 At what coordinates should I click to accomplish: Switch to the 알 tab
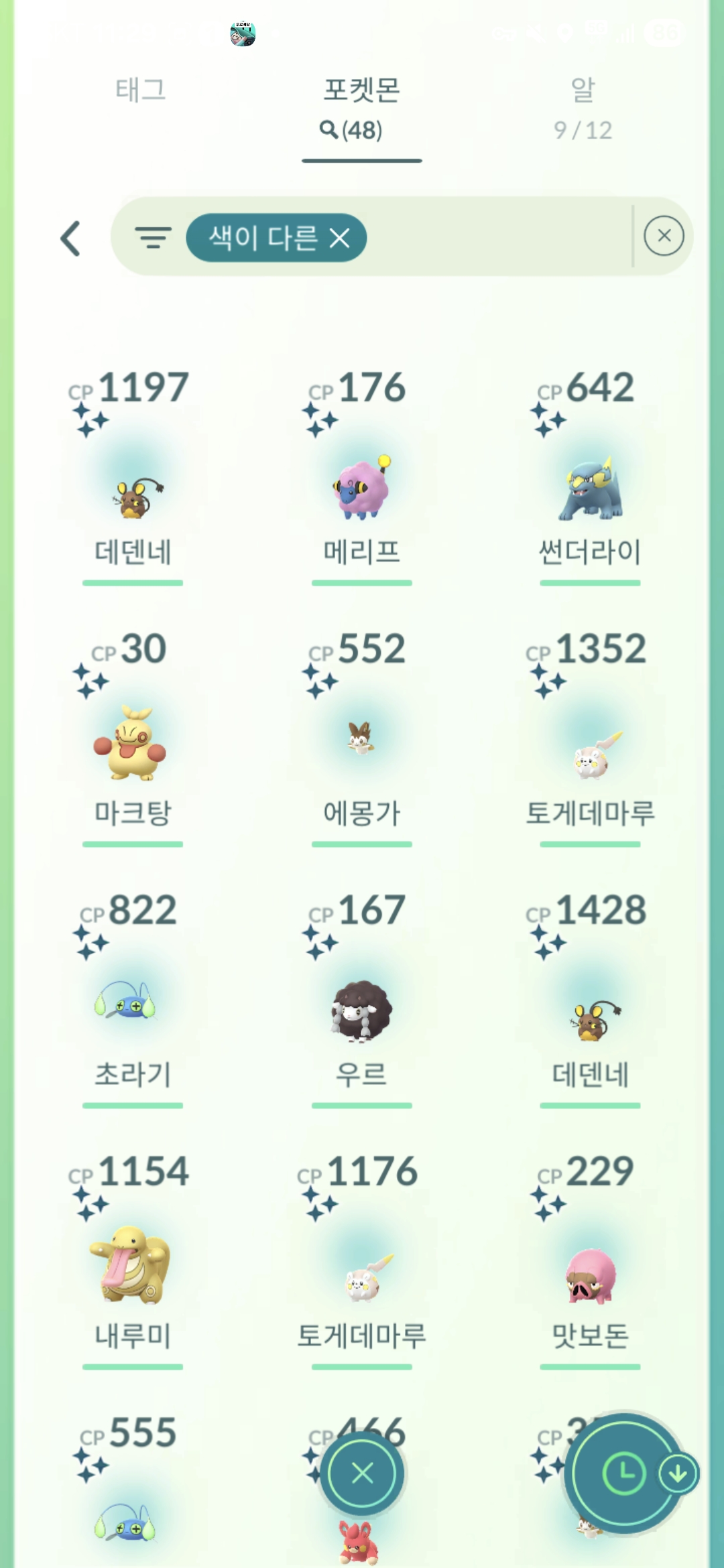(583, 107)
